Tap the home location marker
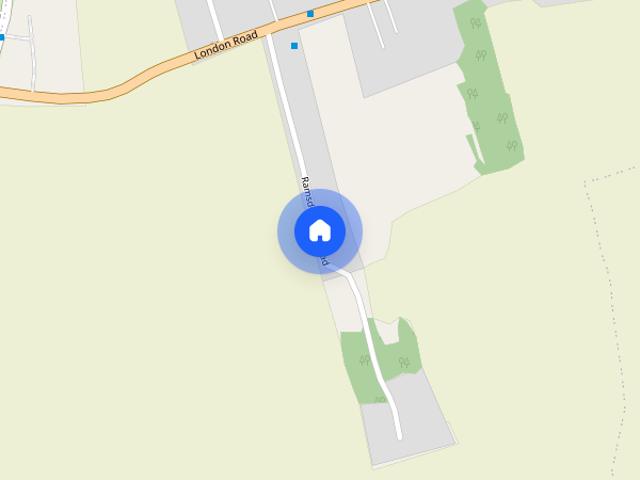Viewport: 640px width, 480px height. click(x=320, y=231)
